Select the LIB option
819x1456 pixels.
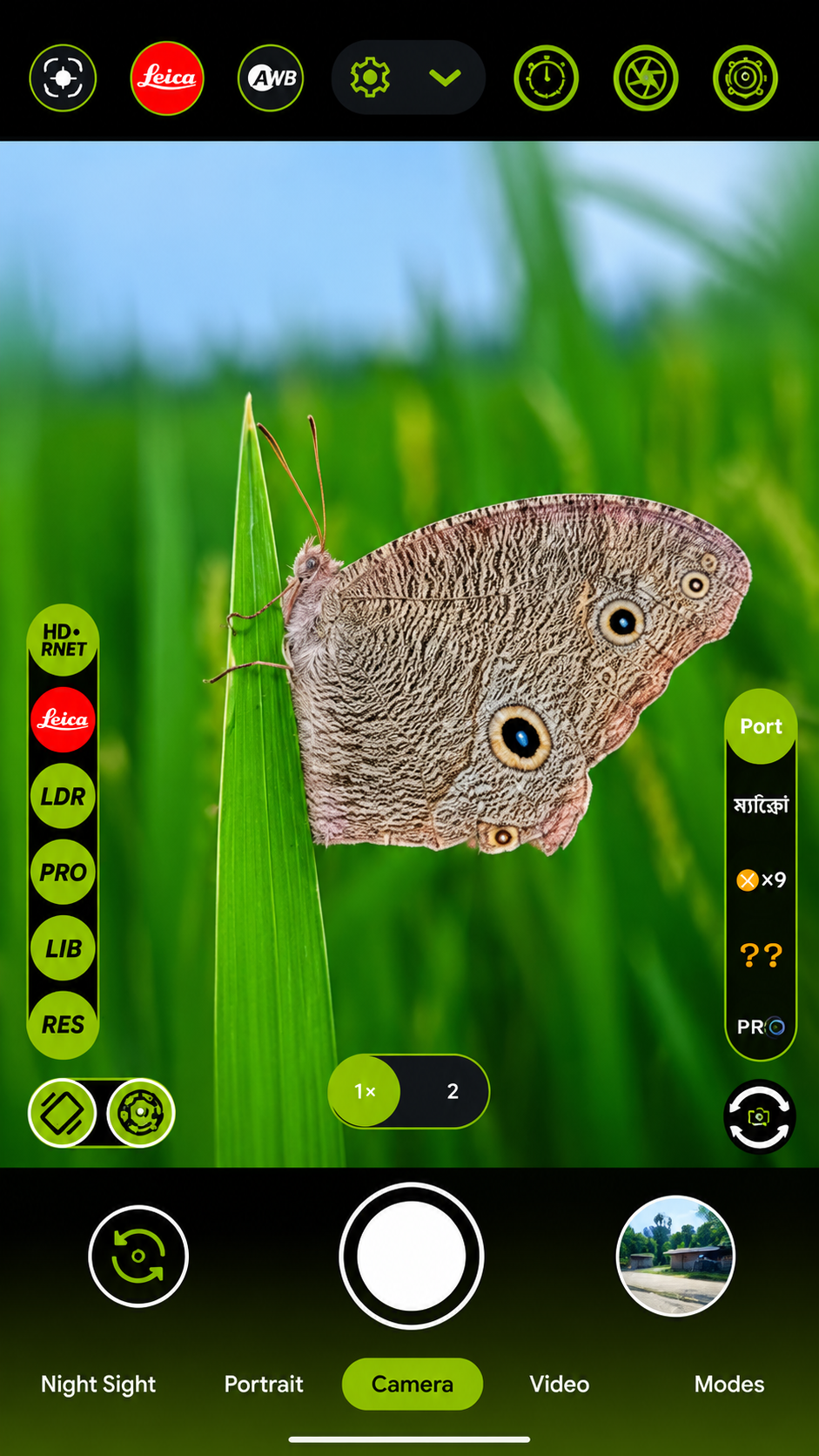pyautogui.click(x=64, y=948)
